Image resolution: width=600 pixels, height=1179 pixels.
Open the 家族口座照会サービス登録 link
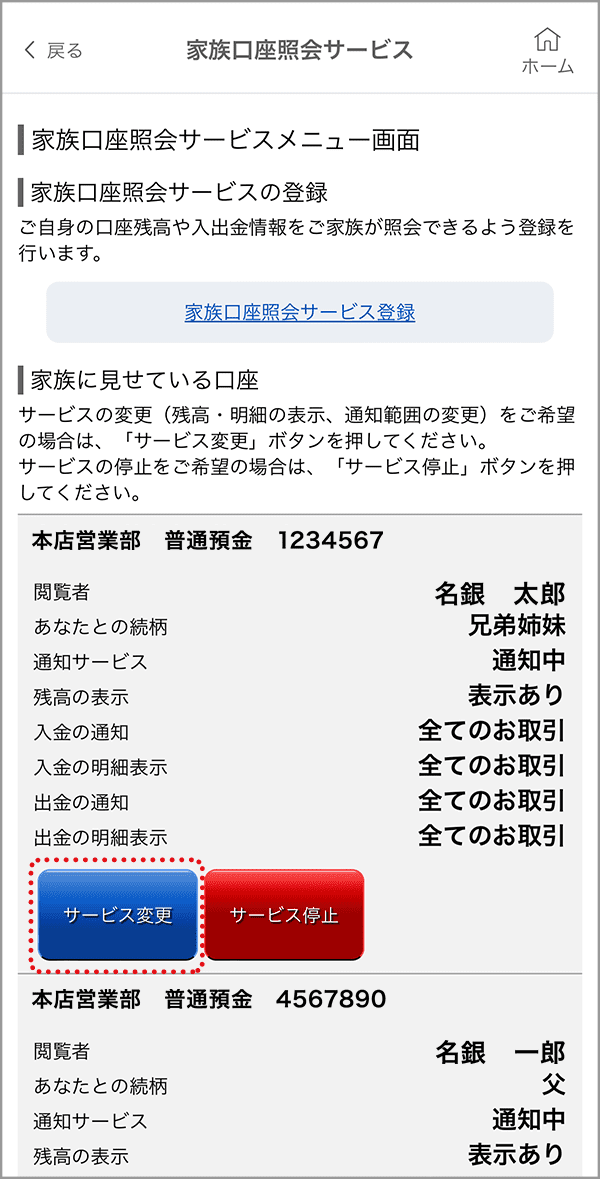pos(299,312)
